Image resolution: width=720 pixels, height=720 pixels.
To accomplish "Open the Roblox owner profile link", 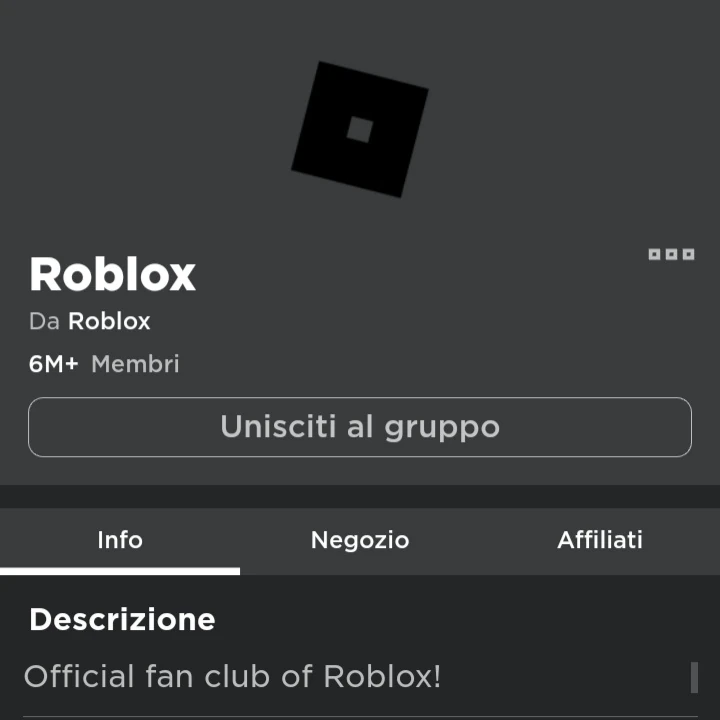I will point(109,322).
